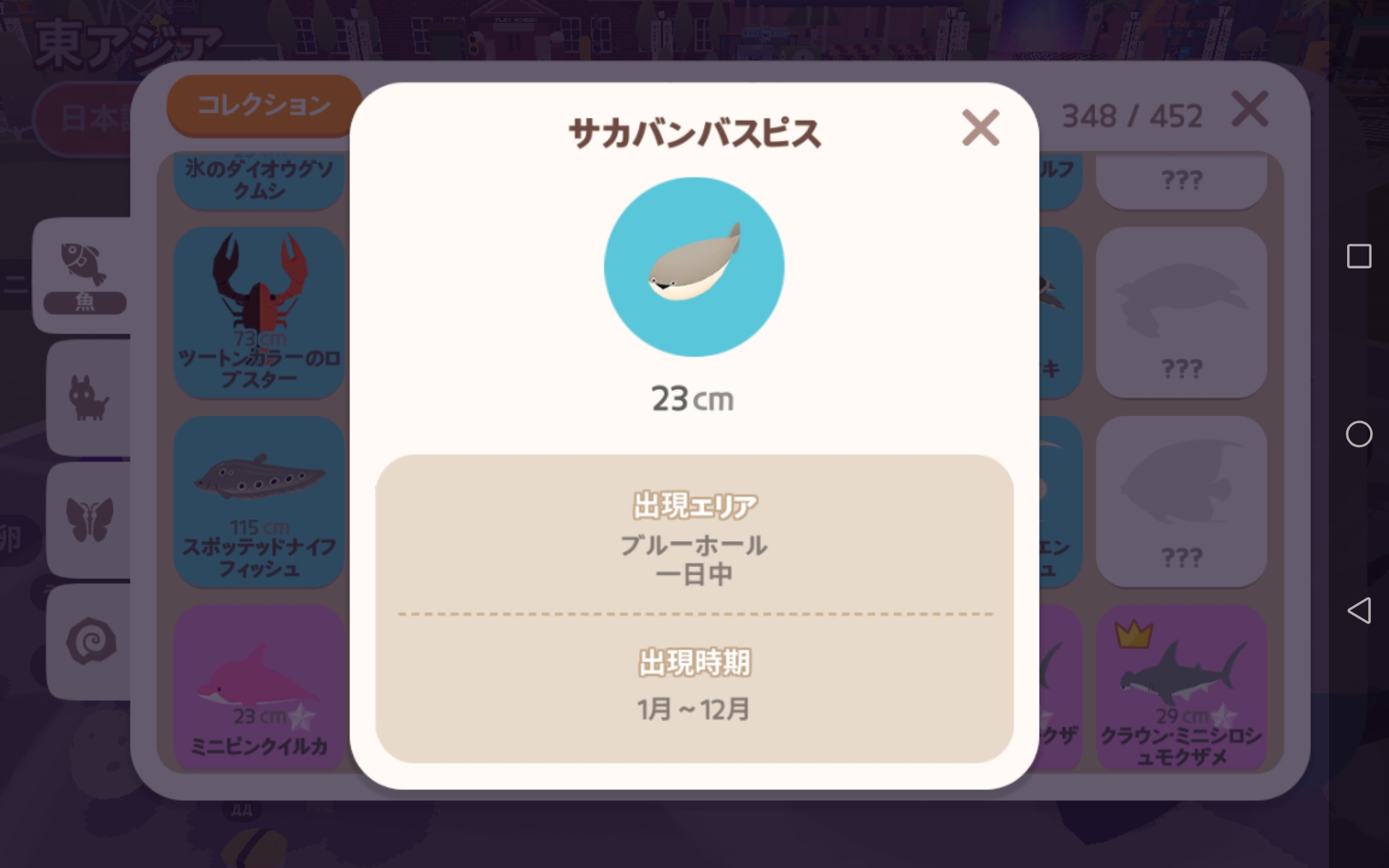Close the サカバンバスピス detail popup
The height and width of the screenshot is (868, 1389).
pyautogui.click(x=980, y=128)
